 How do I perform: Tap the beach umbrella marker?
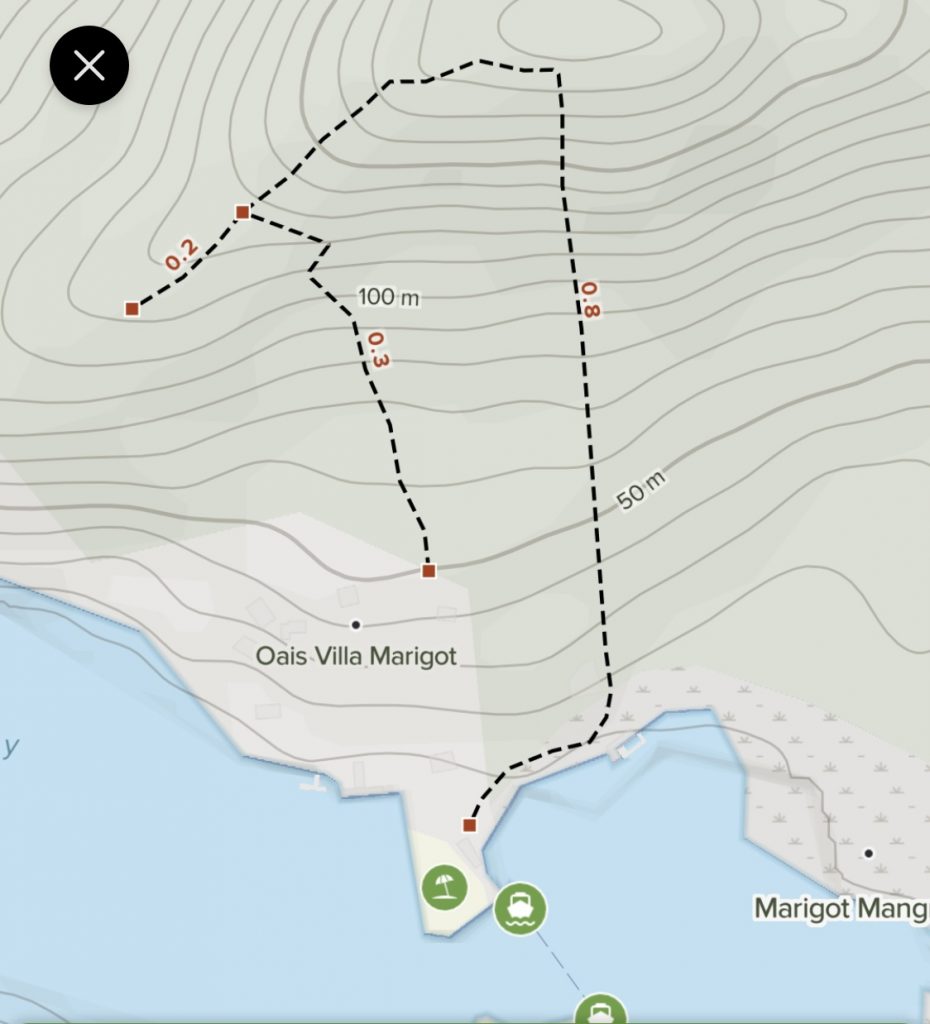tap(445, 888)
